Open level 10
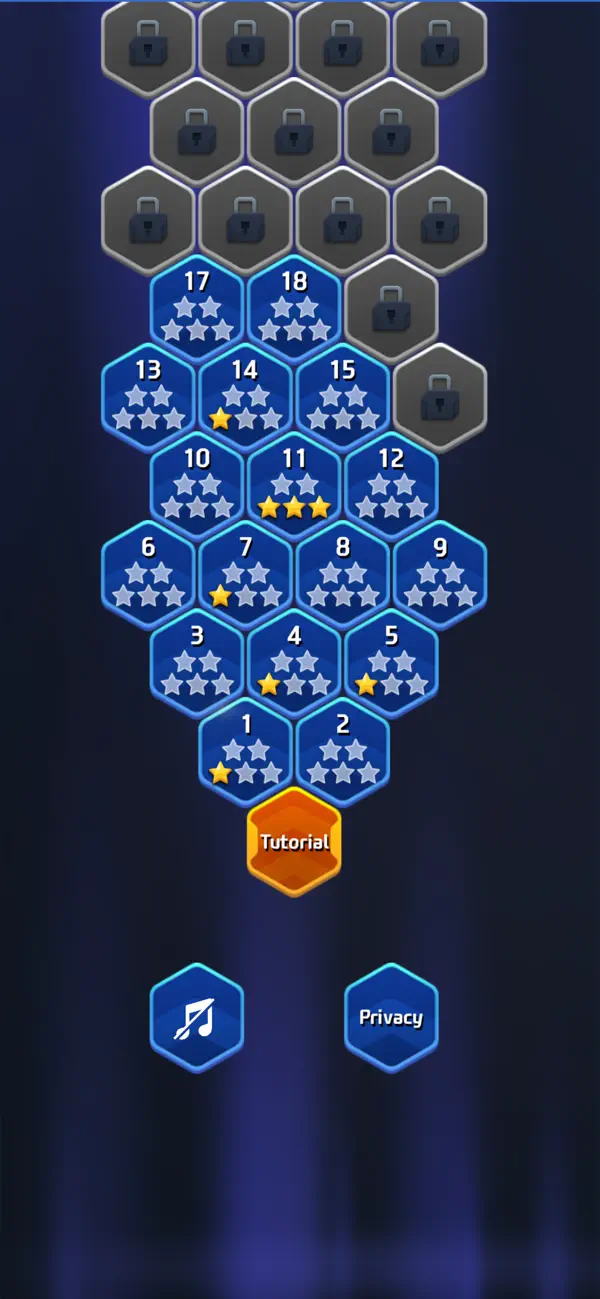 coord(197,487)
